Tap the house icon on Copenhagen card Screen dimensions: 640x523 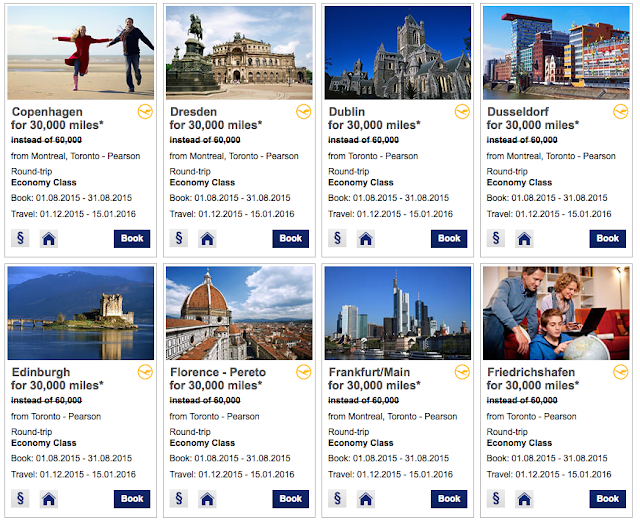click(48, 238)
